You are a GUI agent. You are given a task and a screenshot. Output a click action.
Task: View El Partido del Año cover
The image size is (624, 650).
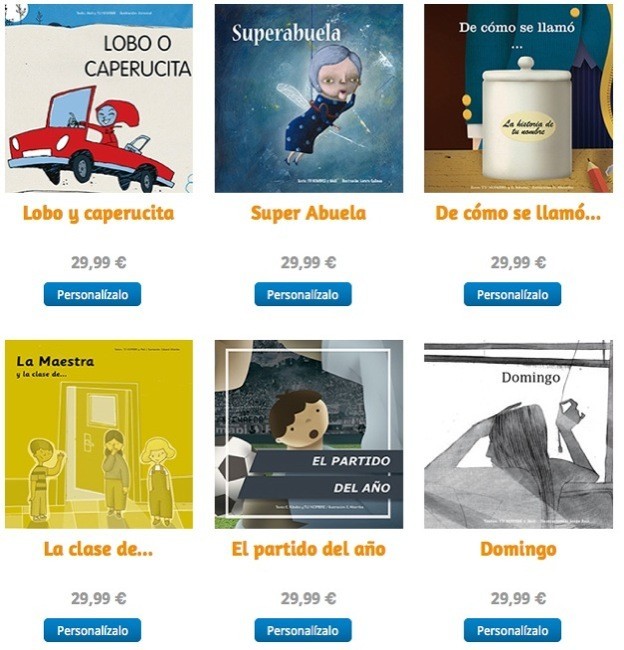coord(308,434)
